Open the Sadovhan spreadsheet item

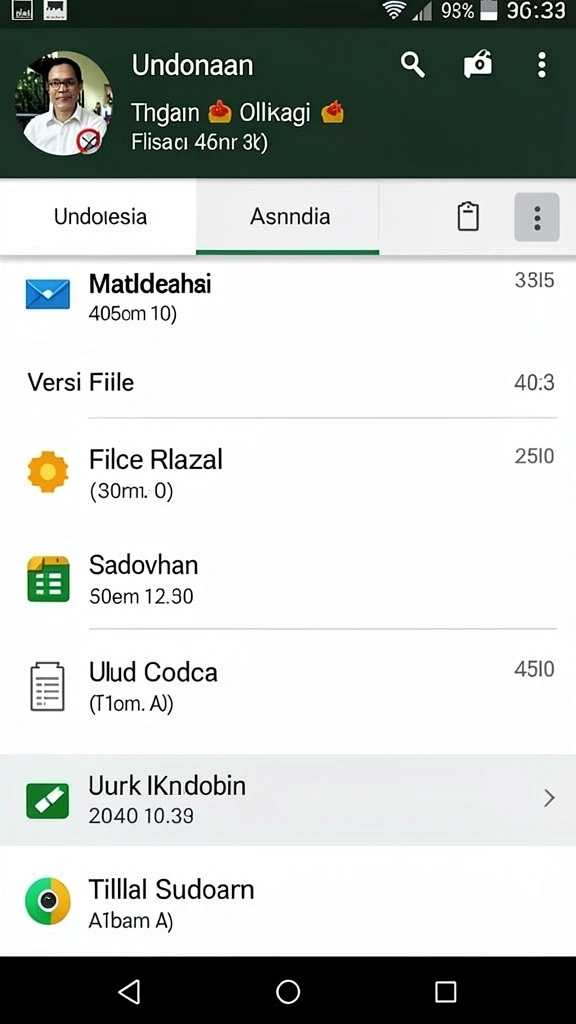[x=288, y=579]
